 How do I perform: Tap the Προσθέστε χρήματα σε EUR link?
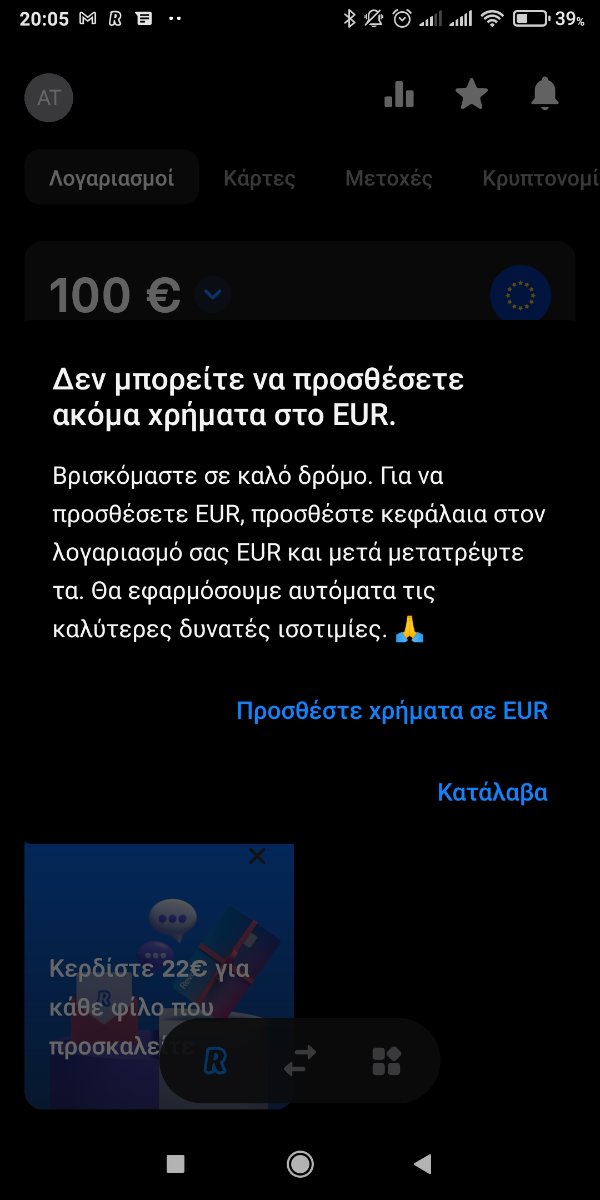(x=392, y=711)
